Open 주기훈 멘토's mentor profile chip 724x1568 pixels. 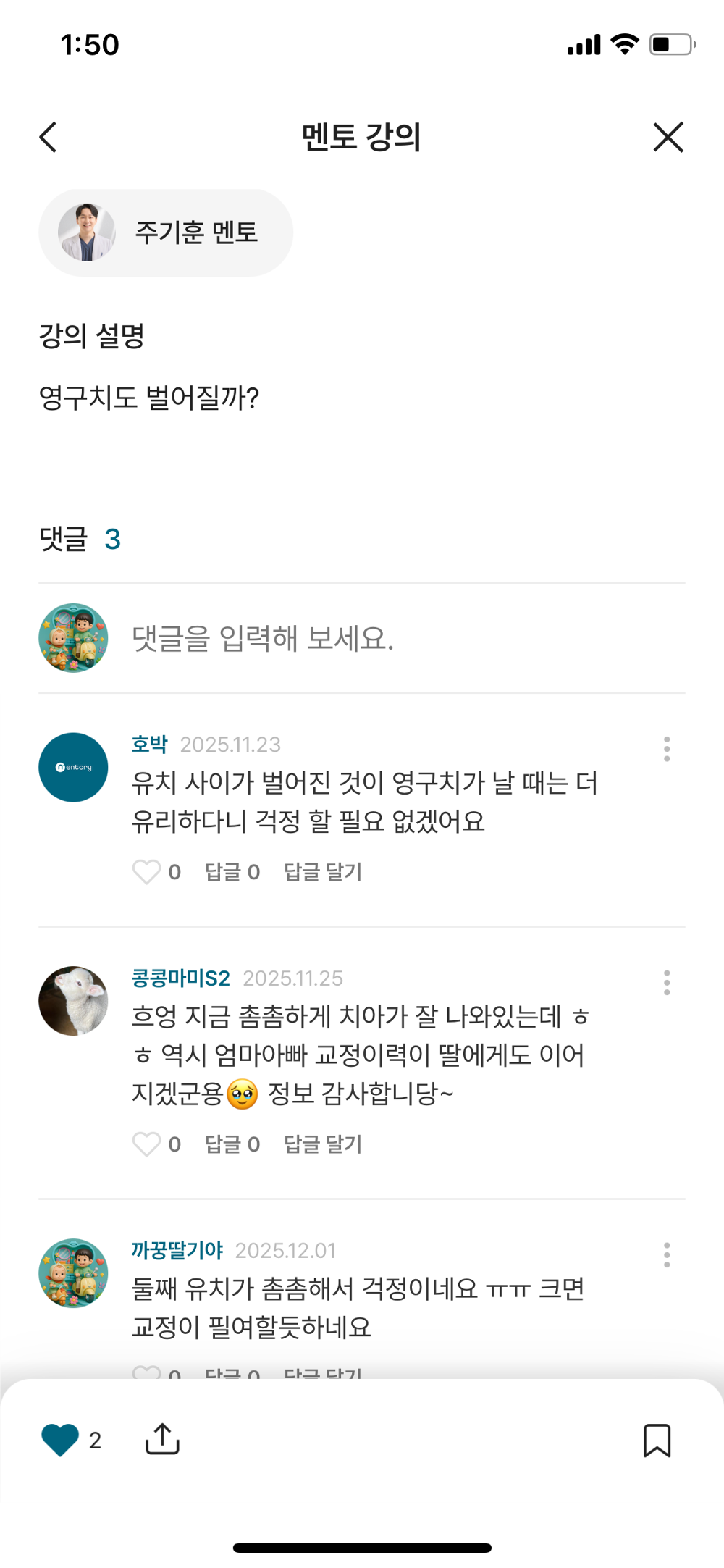165,232
